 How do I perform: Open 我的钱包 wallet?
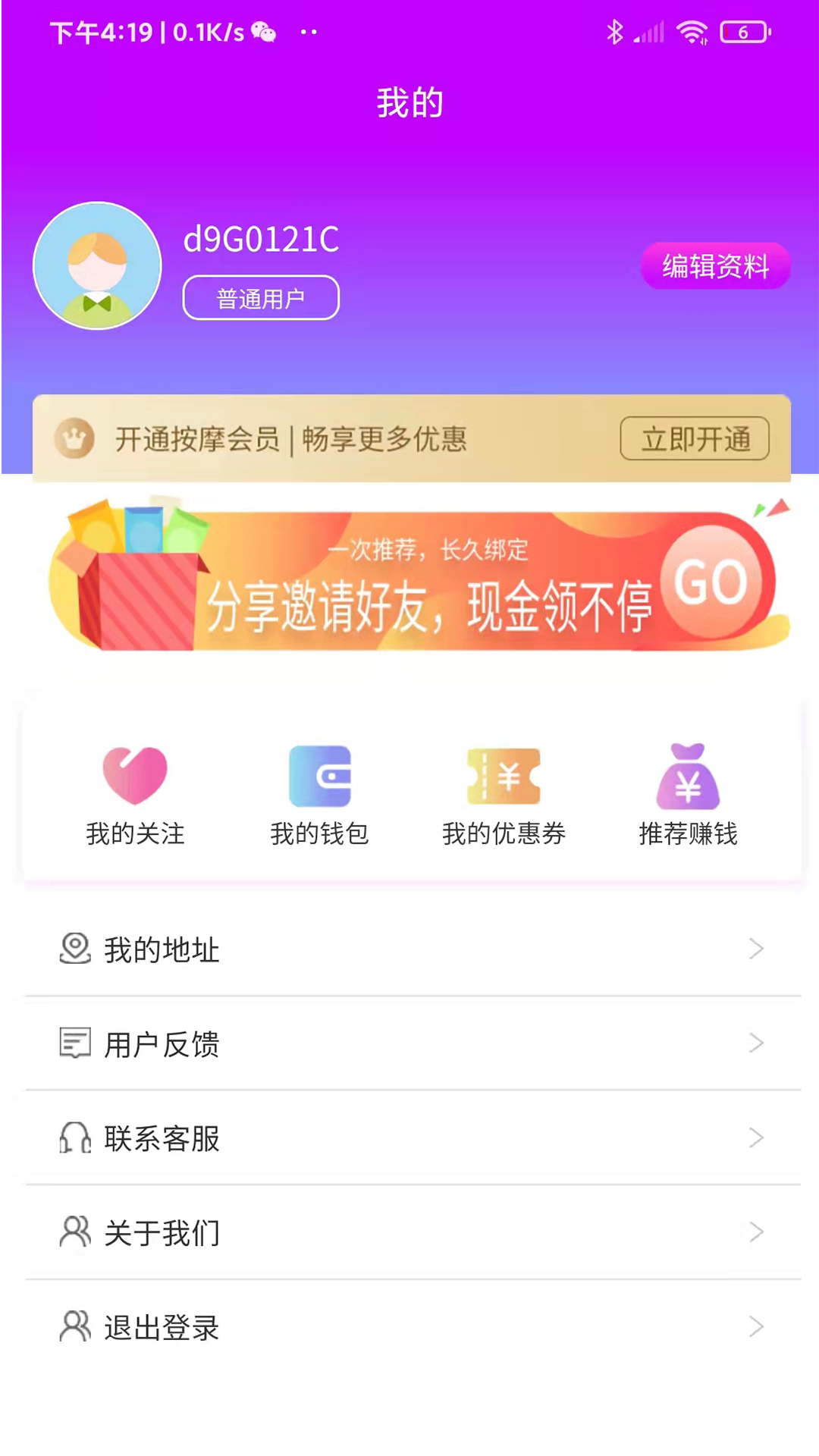point(319,794)
